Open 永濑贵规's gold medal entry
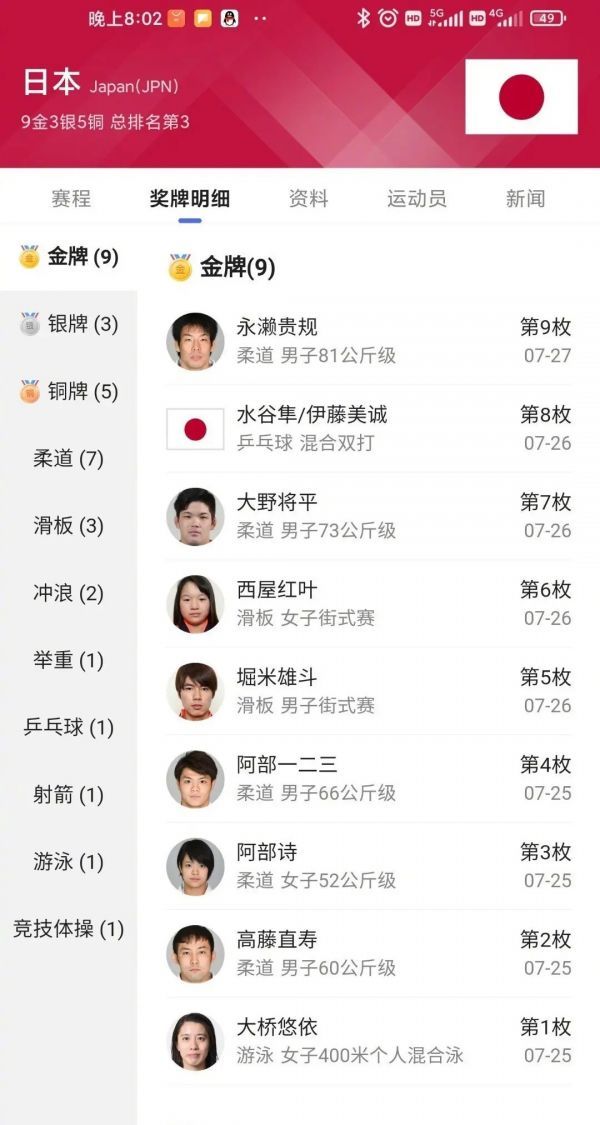Image resolution: width=600 pixels, height=1125 pixels. 369,341
